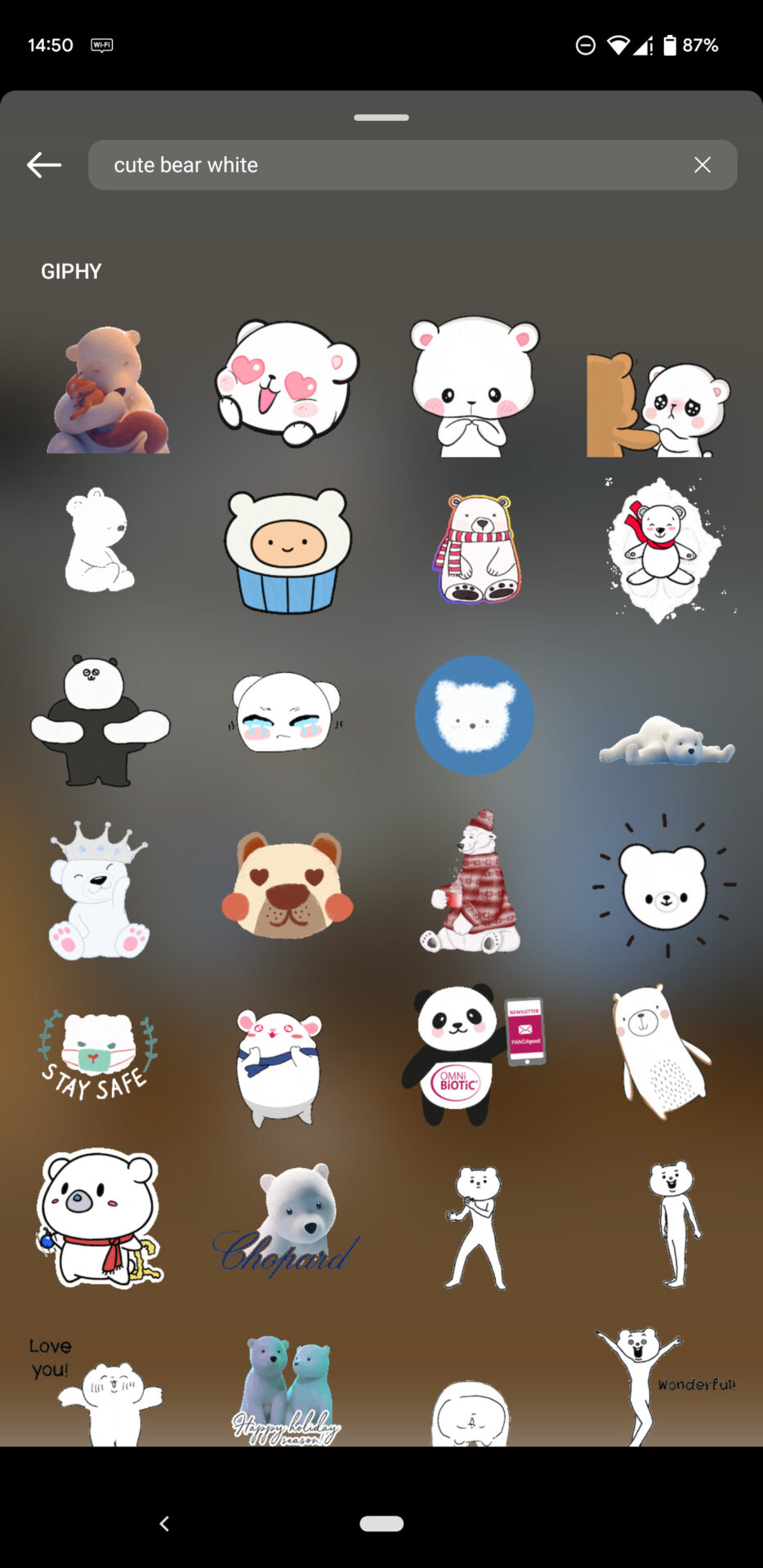Screen dimensions: 763x1568
Task: Tap the Do Not Disturb status icon
Action: click(x=585, y=45)
